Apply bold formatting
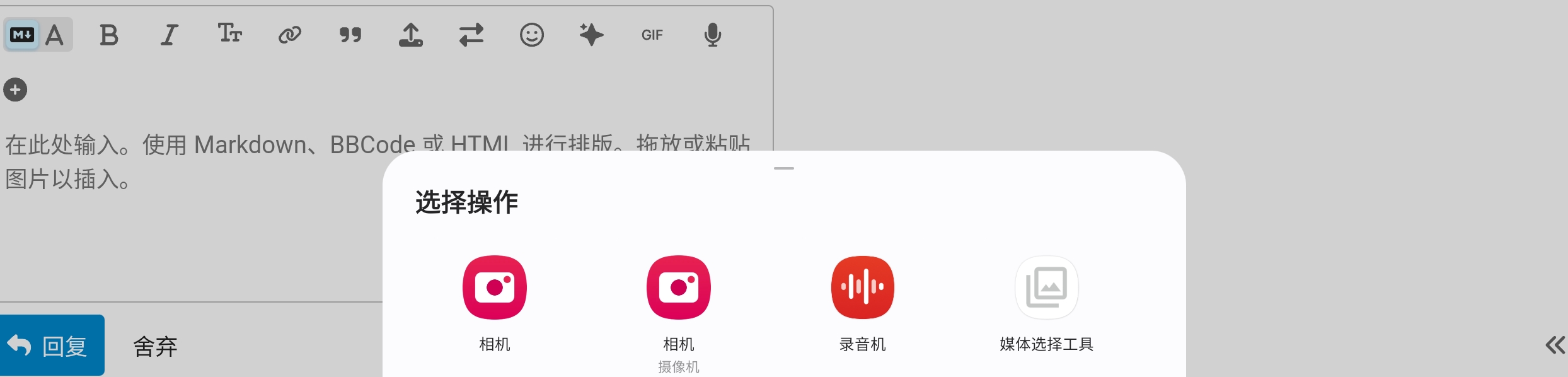The image size is (1568, 377). coord(109,35)
